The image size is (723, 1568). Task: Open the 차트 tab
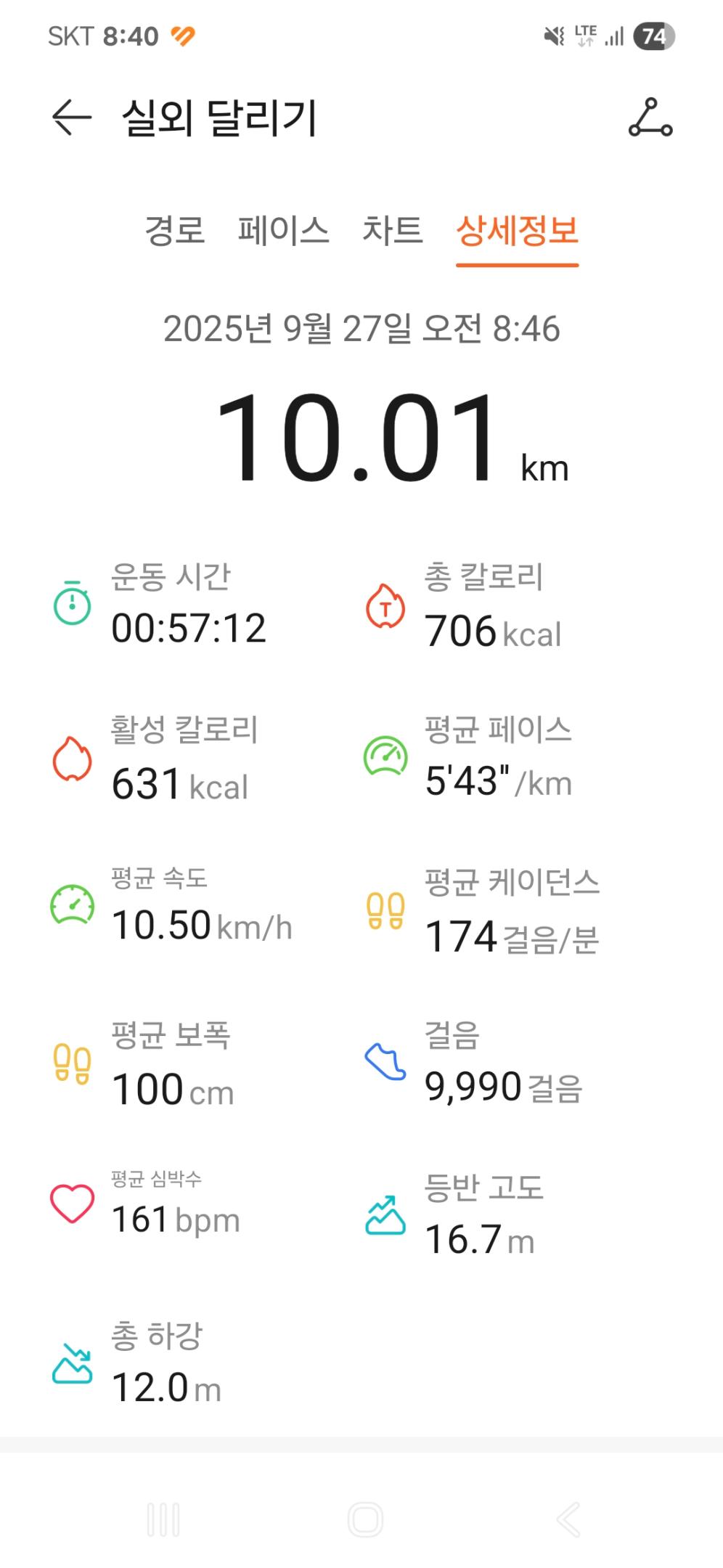pyautogui.click(x=392, y=231)
